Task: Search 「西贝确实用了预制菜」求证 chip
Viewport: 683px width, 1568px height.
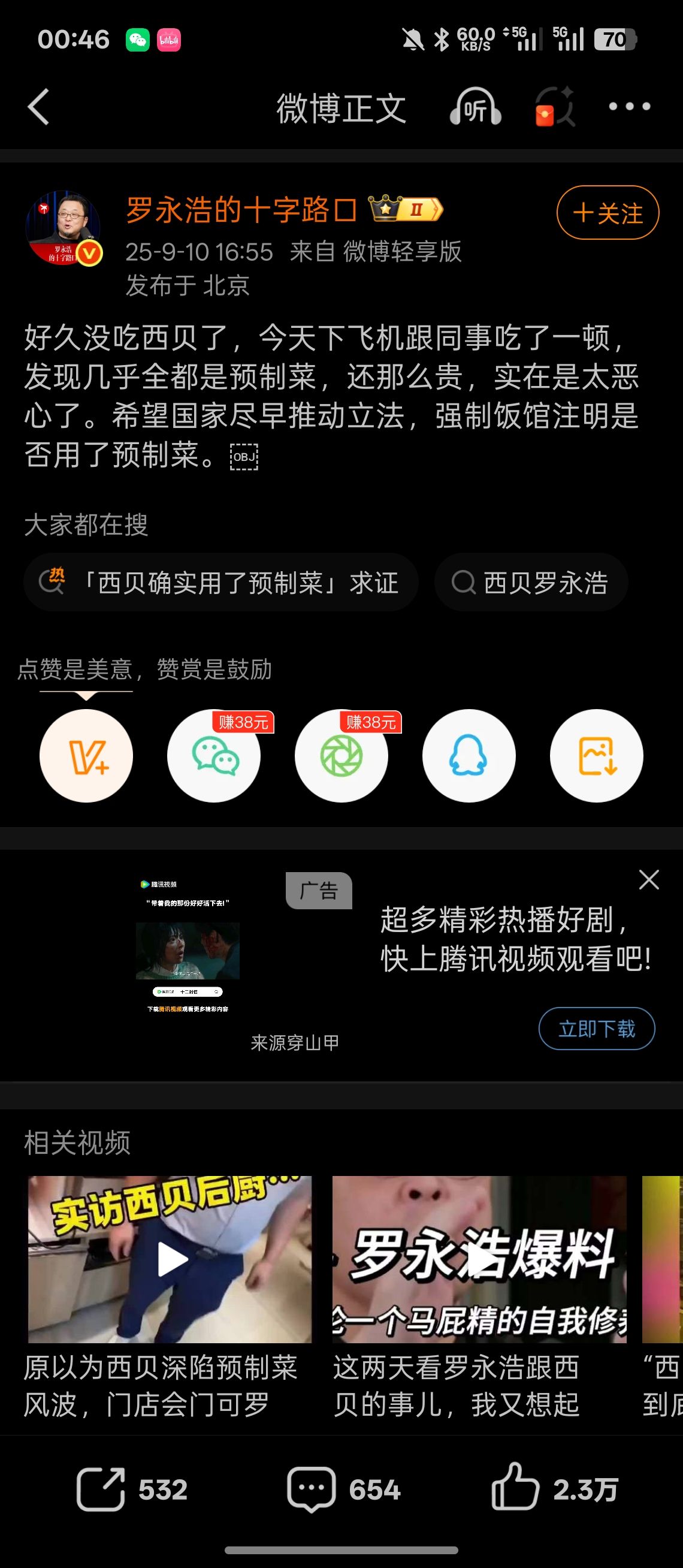Action: tap(220, 582)
